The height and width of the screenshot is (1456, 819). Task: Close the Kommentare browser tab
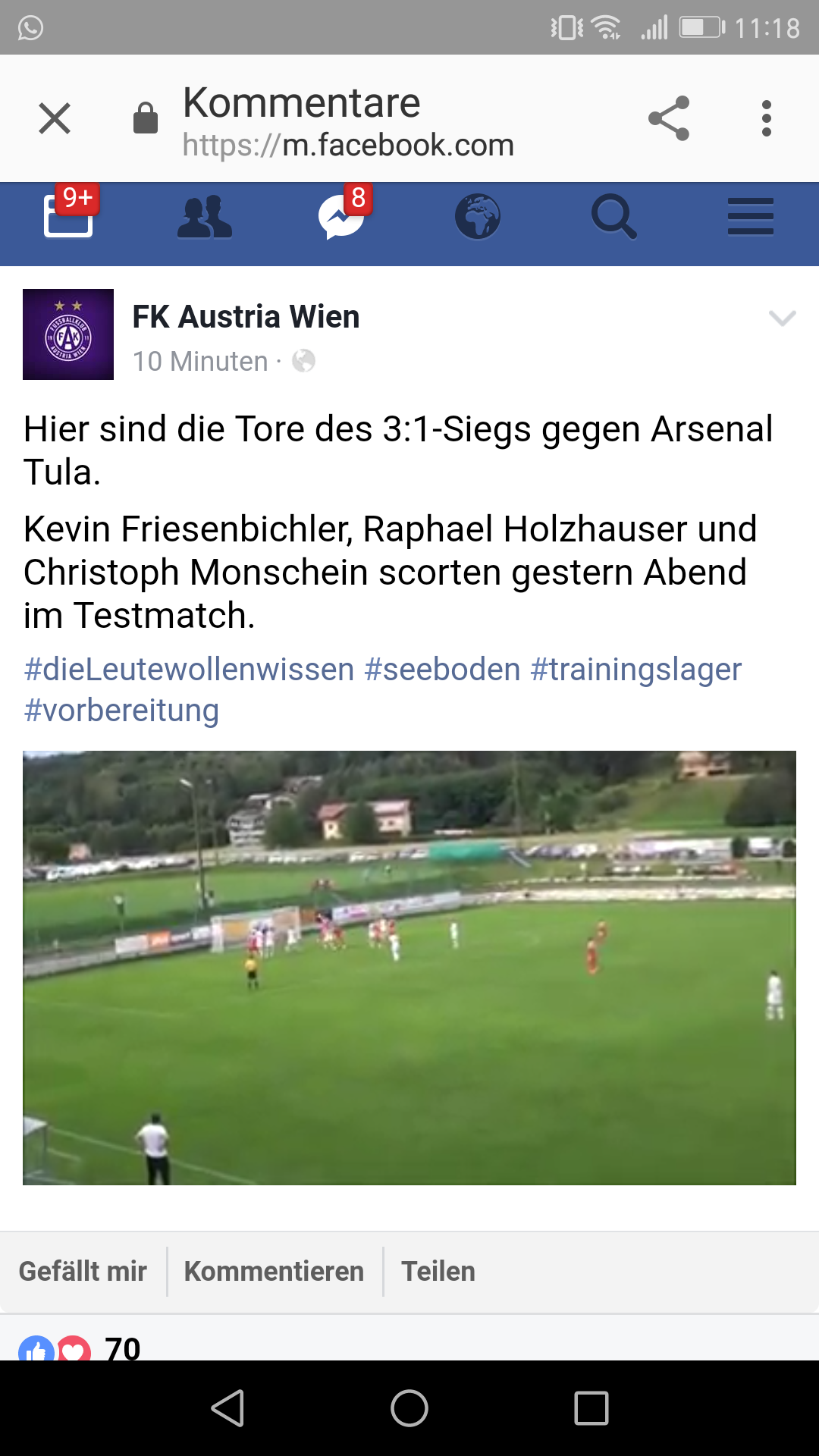(x=55, y=118)
